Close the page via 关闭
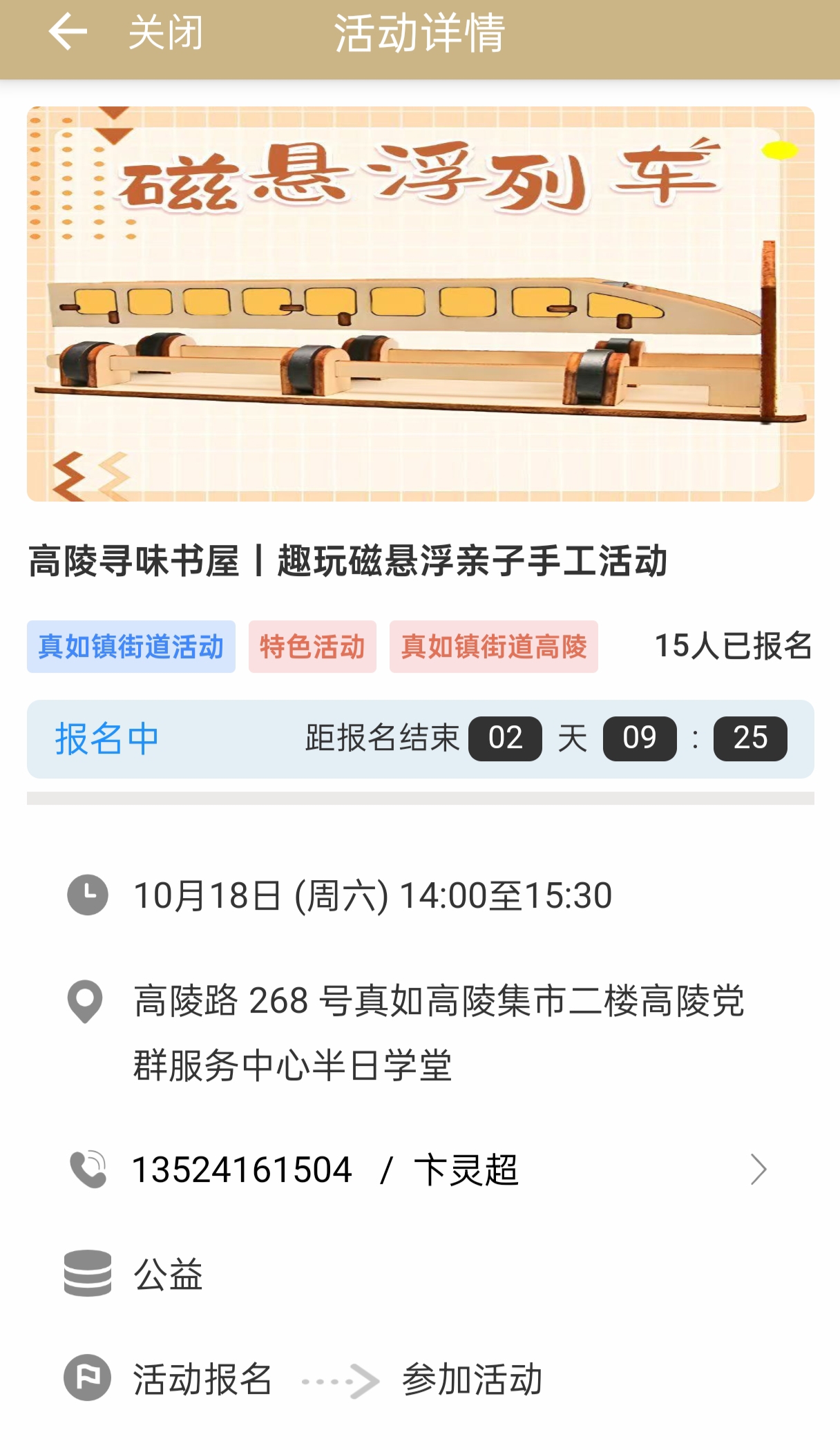 (x=166, y=32)
